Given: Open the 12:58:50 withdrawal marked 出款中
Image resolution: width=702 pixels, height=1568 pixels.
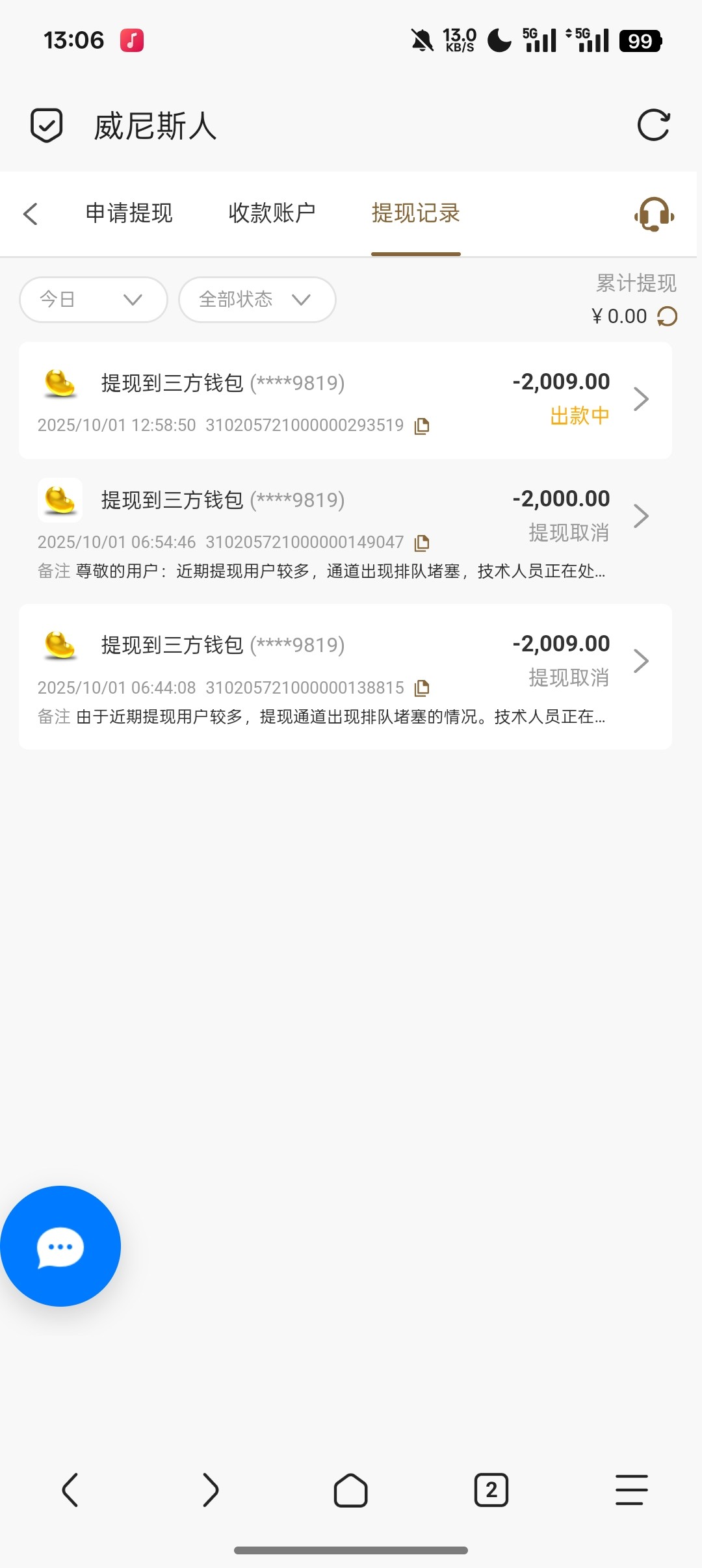Looking at the screenshot, I should pos(344,400).
